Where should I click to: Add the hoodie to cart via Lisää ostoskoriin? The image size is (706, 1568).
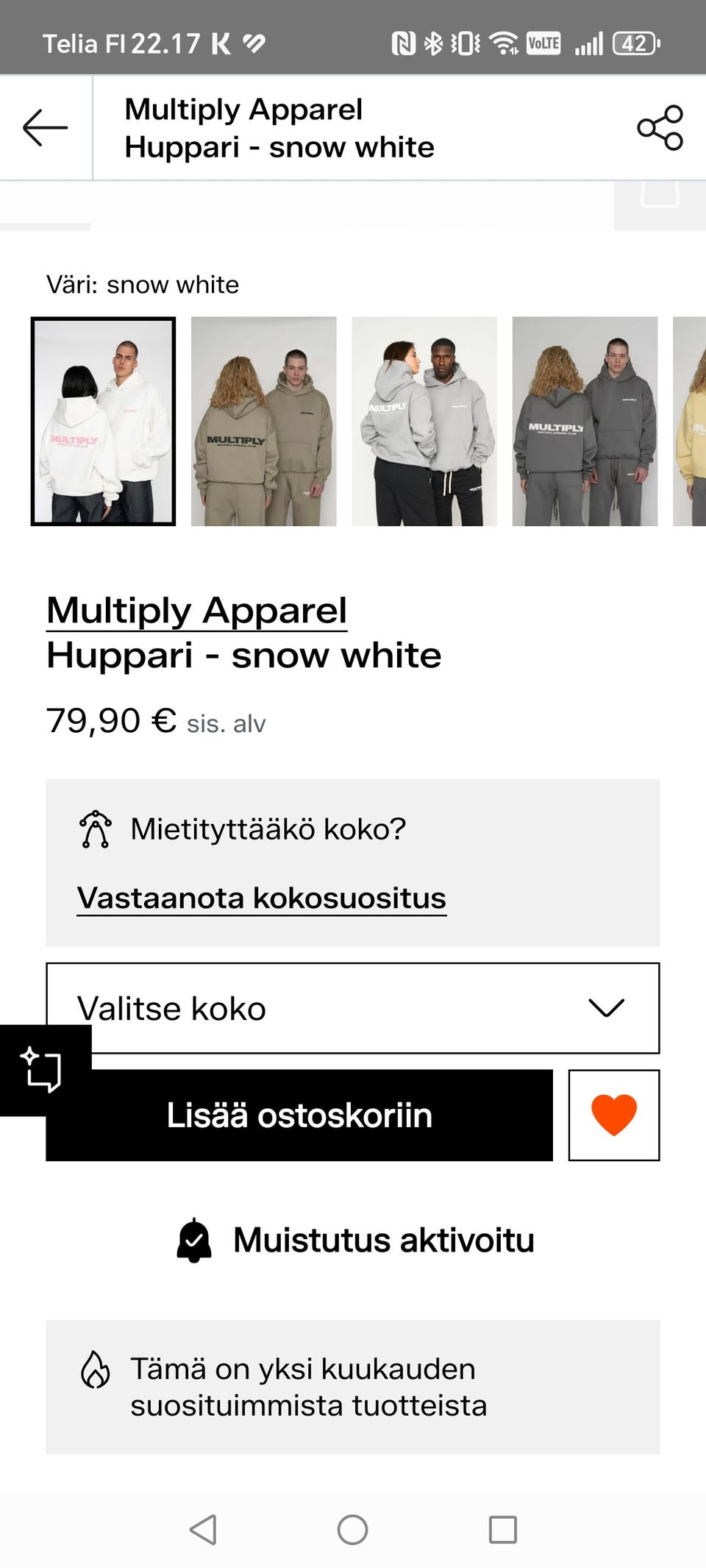299,1115
